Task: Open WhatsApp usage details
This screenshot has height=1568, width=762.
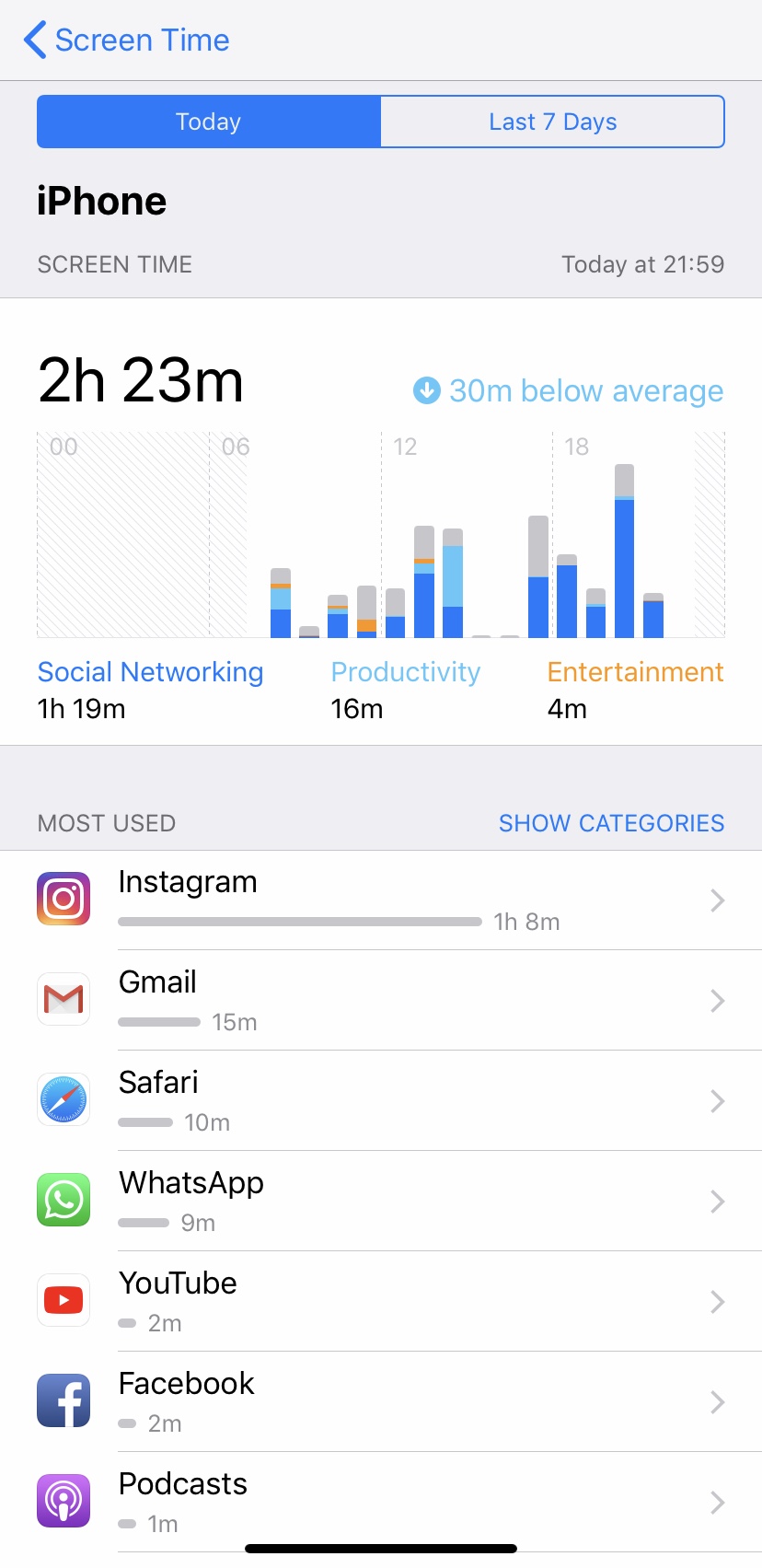Action: pyautogui.click(x=381, y=1202)
